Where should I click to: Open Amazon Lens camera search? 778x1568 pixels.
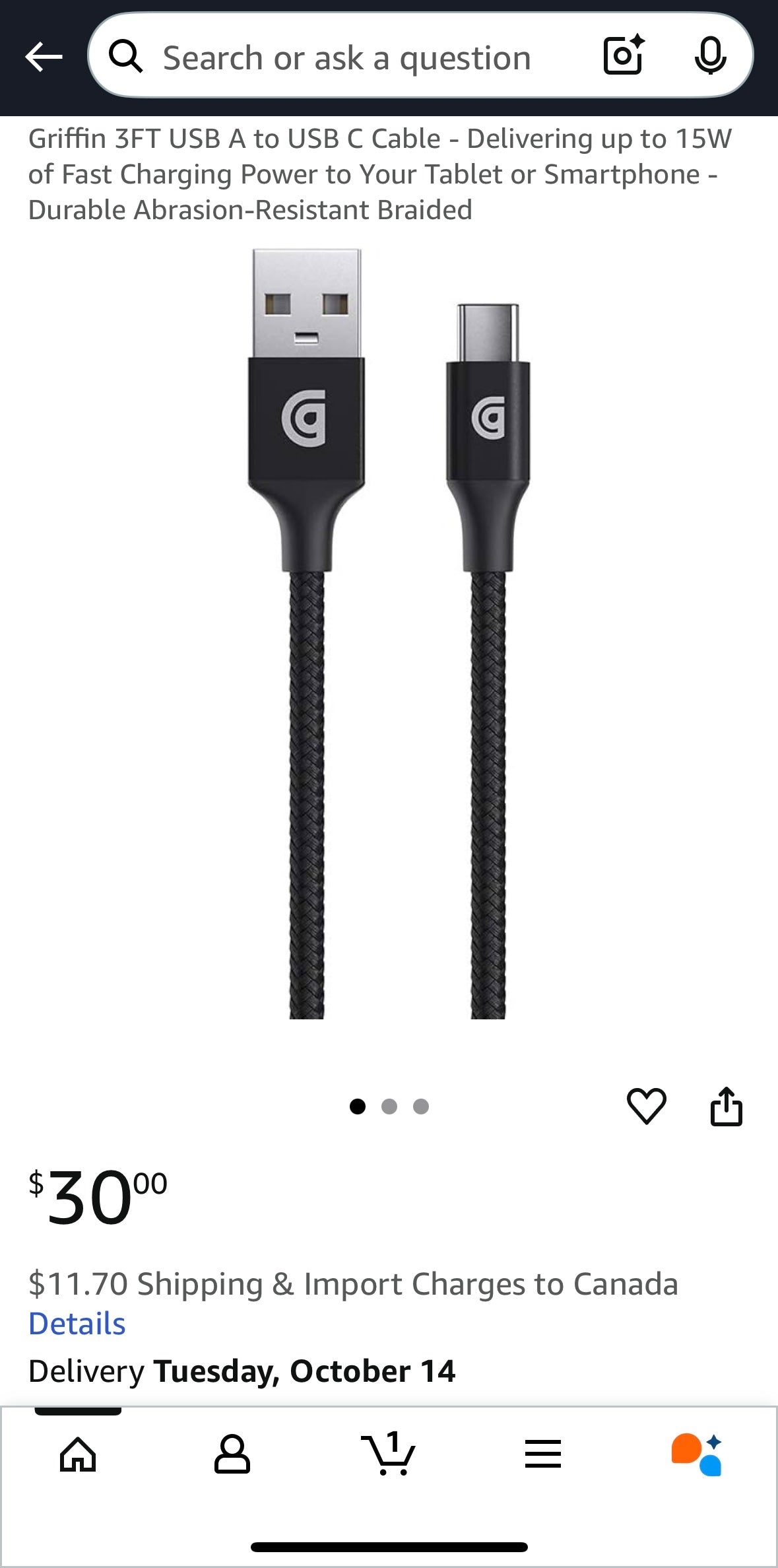621,57
